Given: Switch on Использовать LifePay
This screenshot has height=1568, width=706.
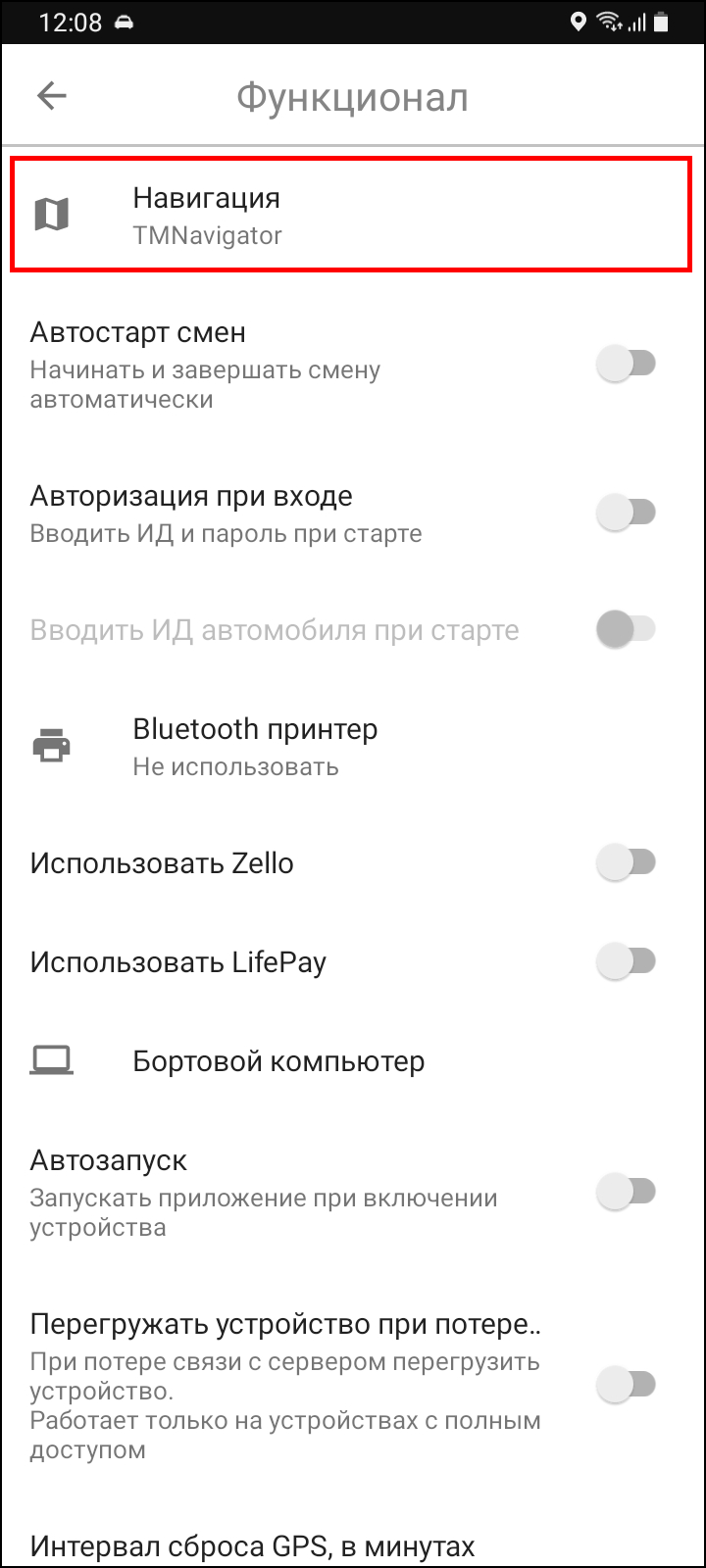Looking at the screenshot, I should point(626,962).
